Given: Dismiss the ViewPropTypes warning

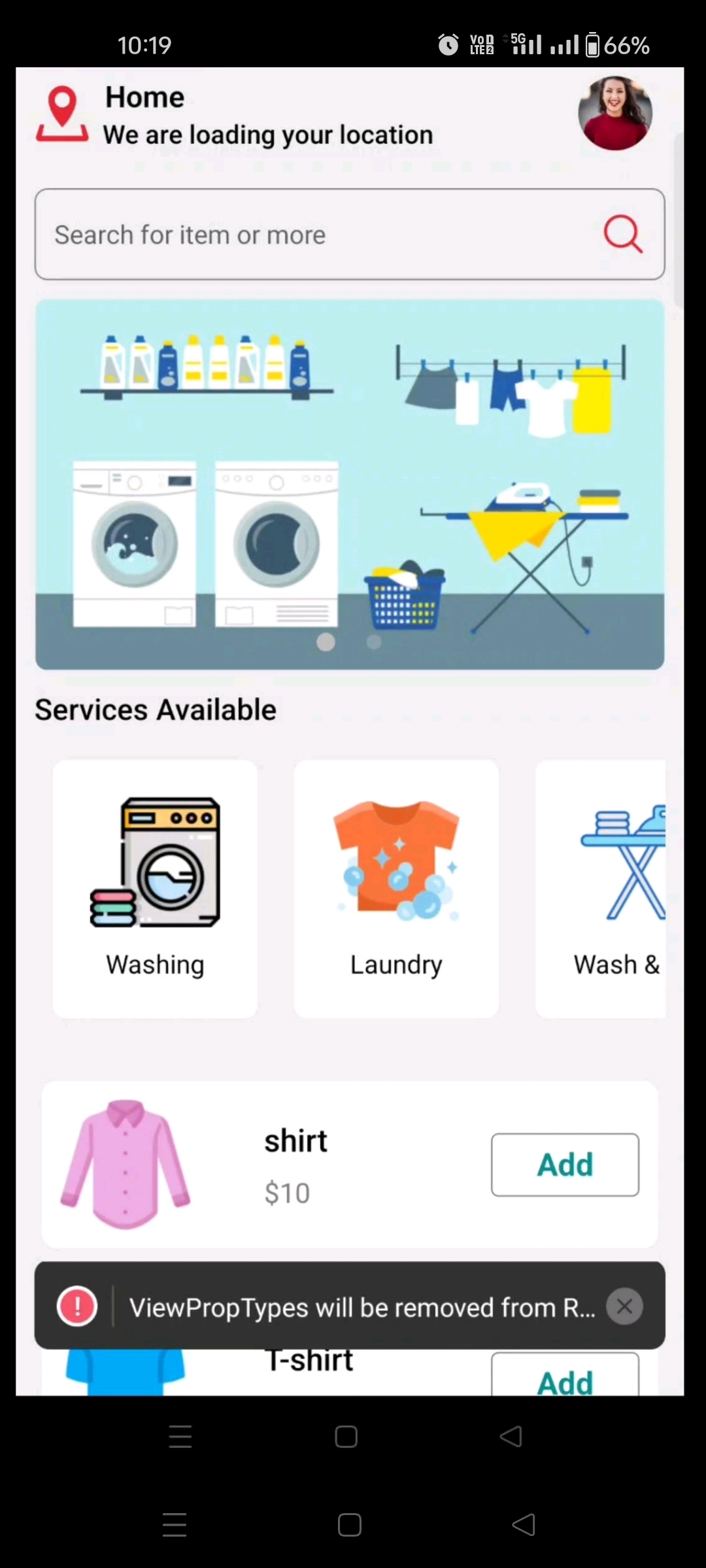Looking at the screenshot, I should coord(624,1306).
